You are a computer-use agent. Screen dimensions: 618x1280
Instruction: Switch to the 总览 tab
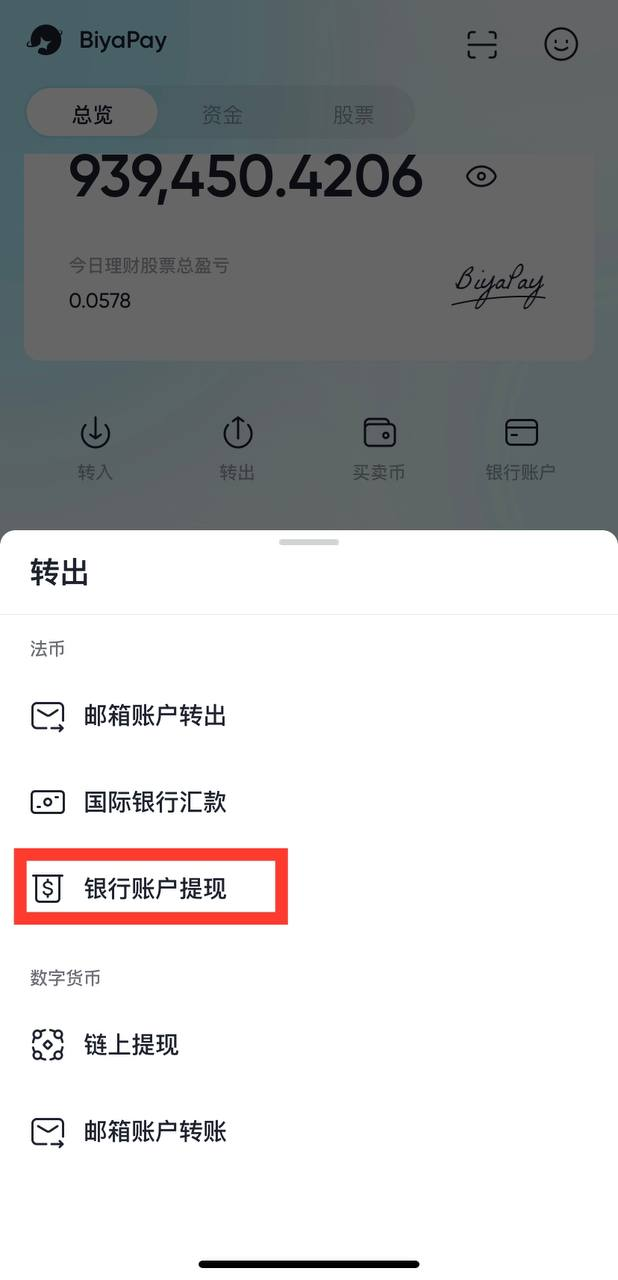(92, 115)
